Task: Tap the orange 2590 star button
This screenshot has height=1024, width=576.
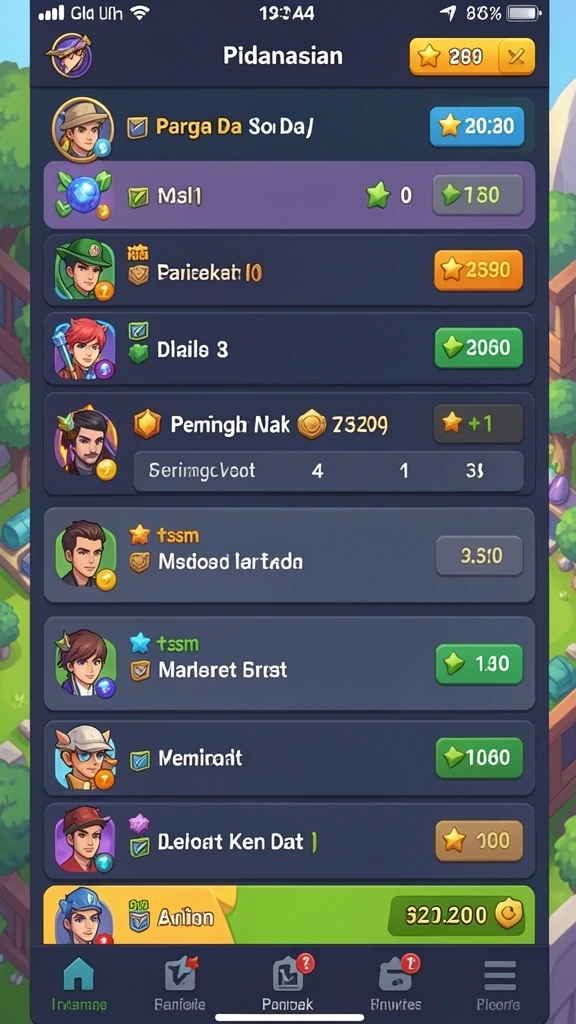Action: (x=478, y=270)
